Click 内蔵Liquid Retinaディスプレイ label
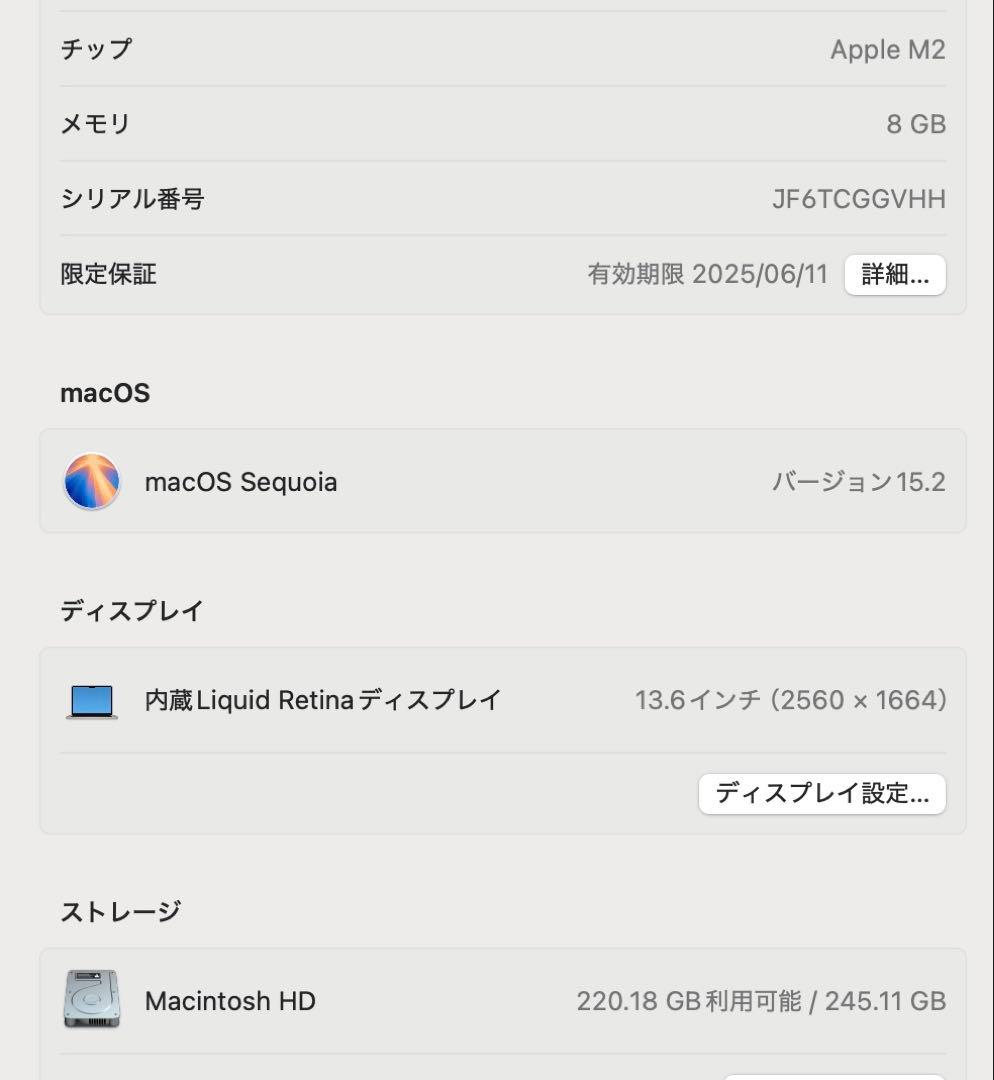The width and height of the screenshot is (994, 1080). tap(322, 700)
